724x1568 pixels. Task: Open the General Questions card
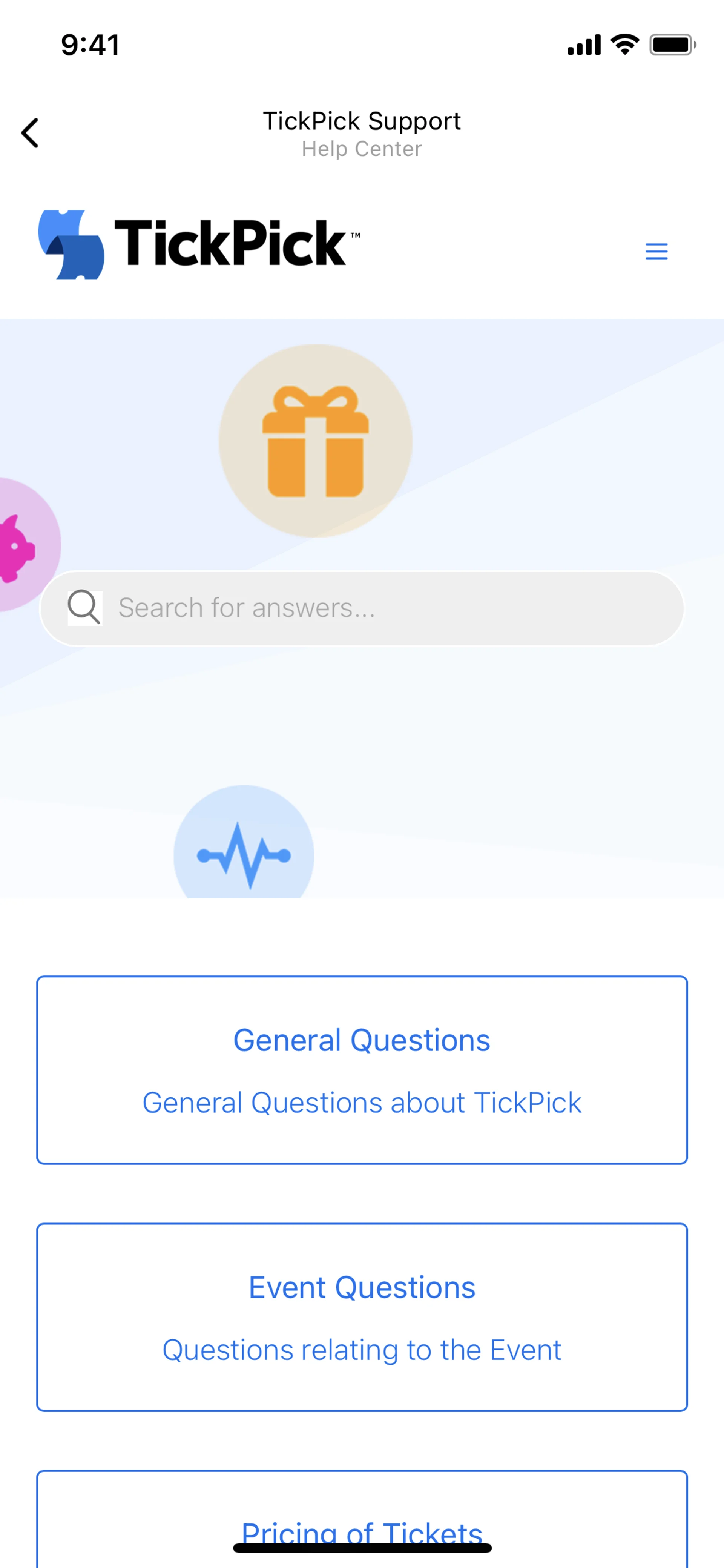[x=362, y=1069]
